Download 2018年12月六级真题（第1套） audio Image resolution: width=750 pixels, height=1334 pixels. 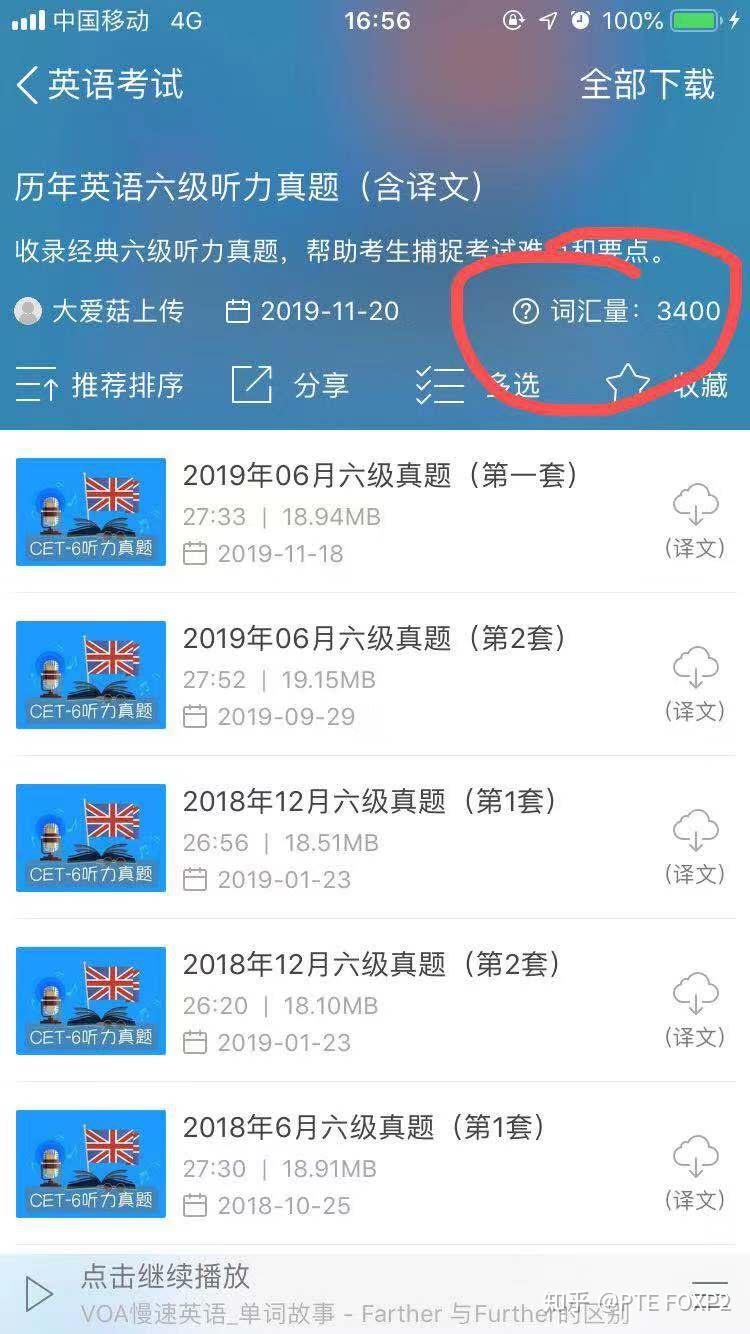coord(695,846)
